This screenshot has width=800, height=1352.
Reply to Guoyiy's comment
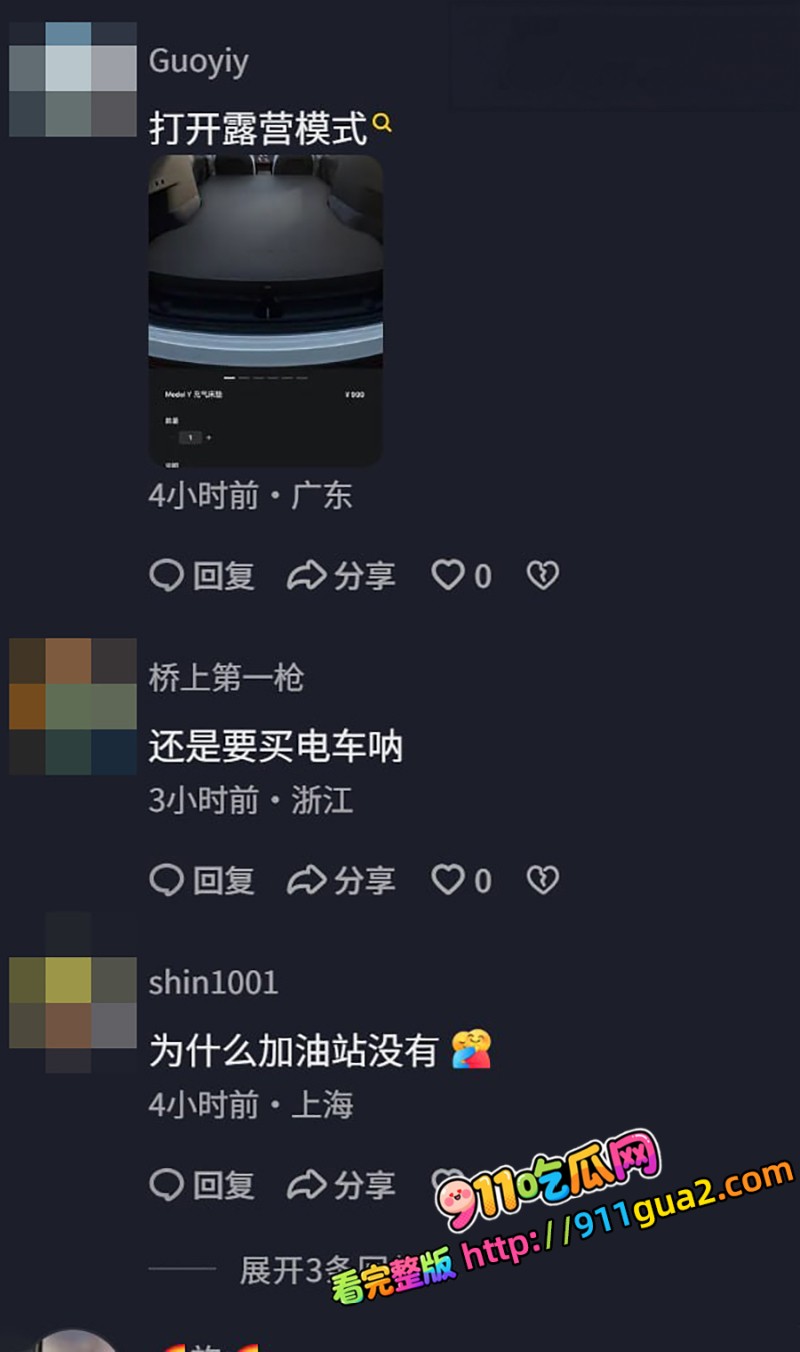coord(202,575)
